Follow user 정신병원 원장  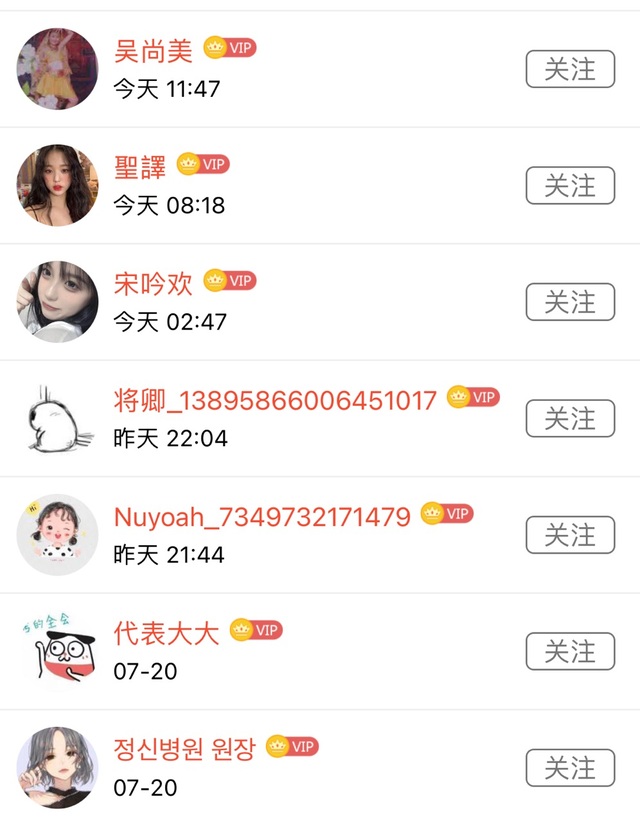(570, 768)
